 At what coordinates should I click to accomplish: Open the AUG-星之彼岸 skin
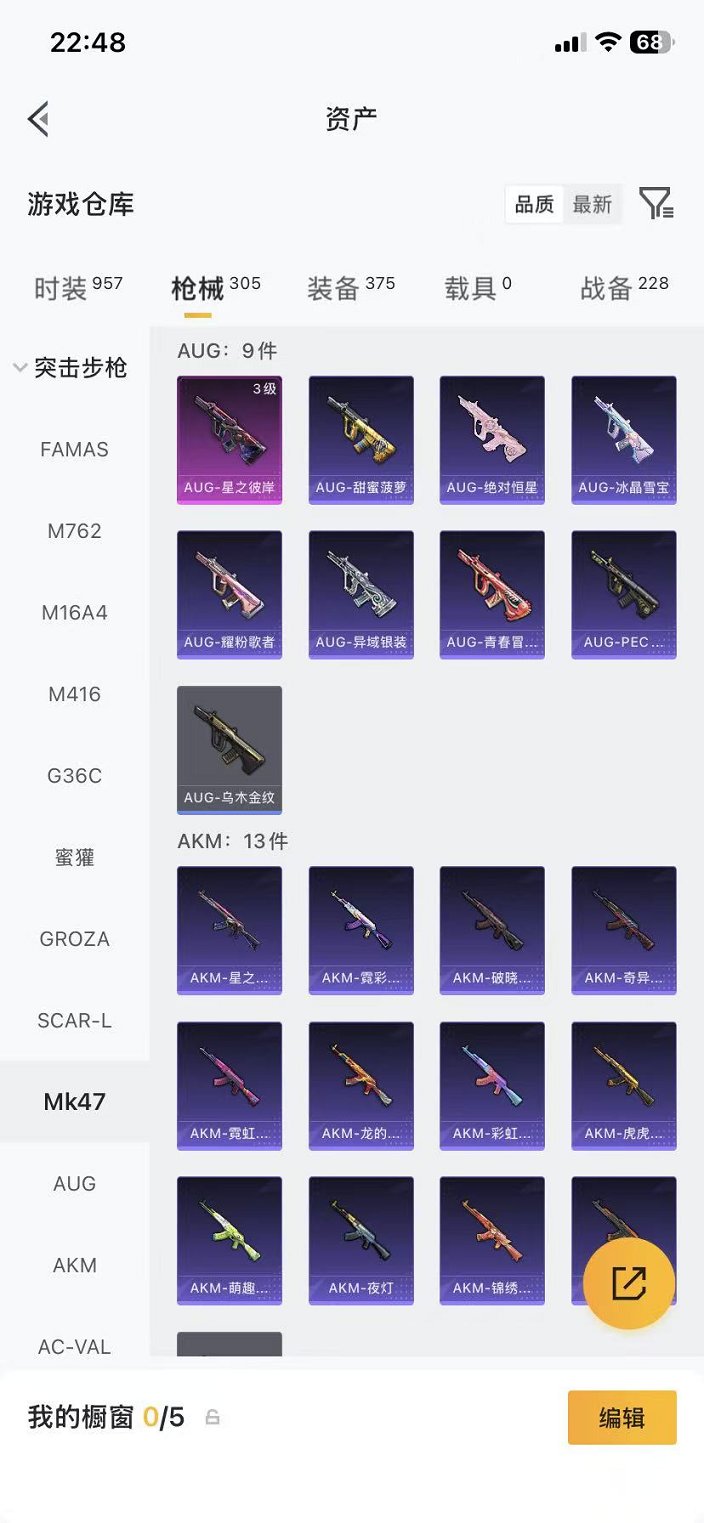pyautogui.click(x=229, y=439)
